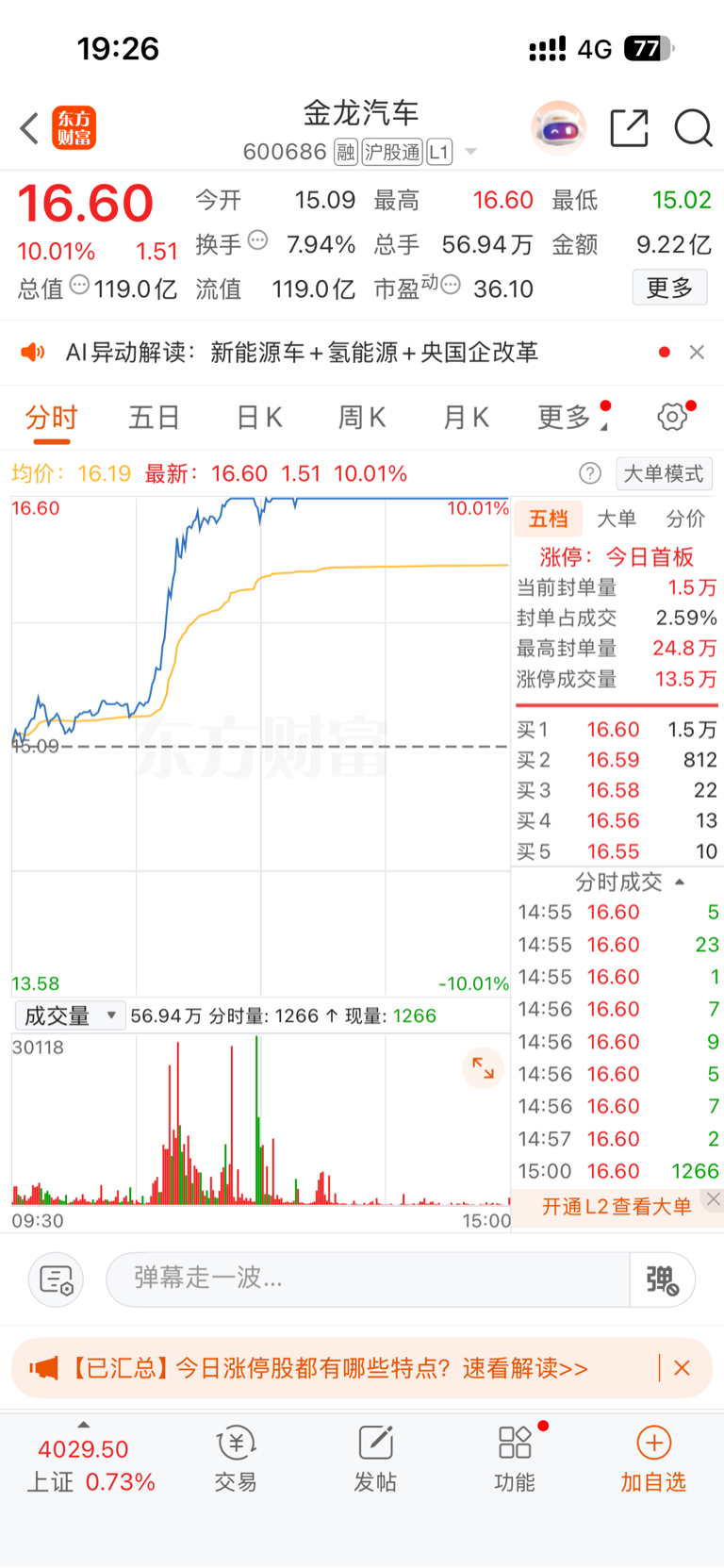Expand the chart to fullscreen
Image resolution: width=724 pixels, height=1568 pixels.
483,1068
